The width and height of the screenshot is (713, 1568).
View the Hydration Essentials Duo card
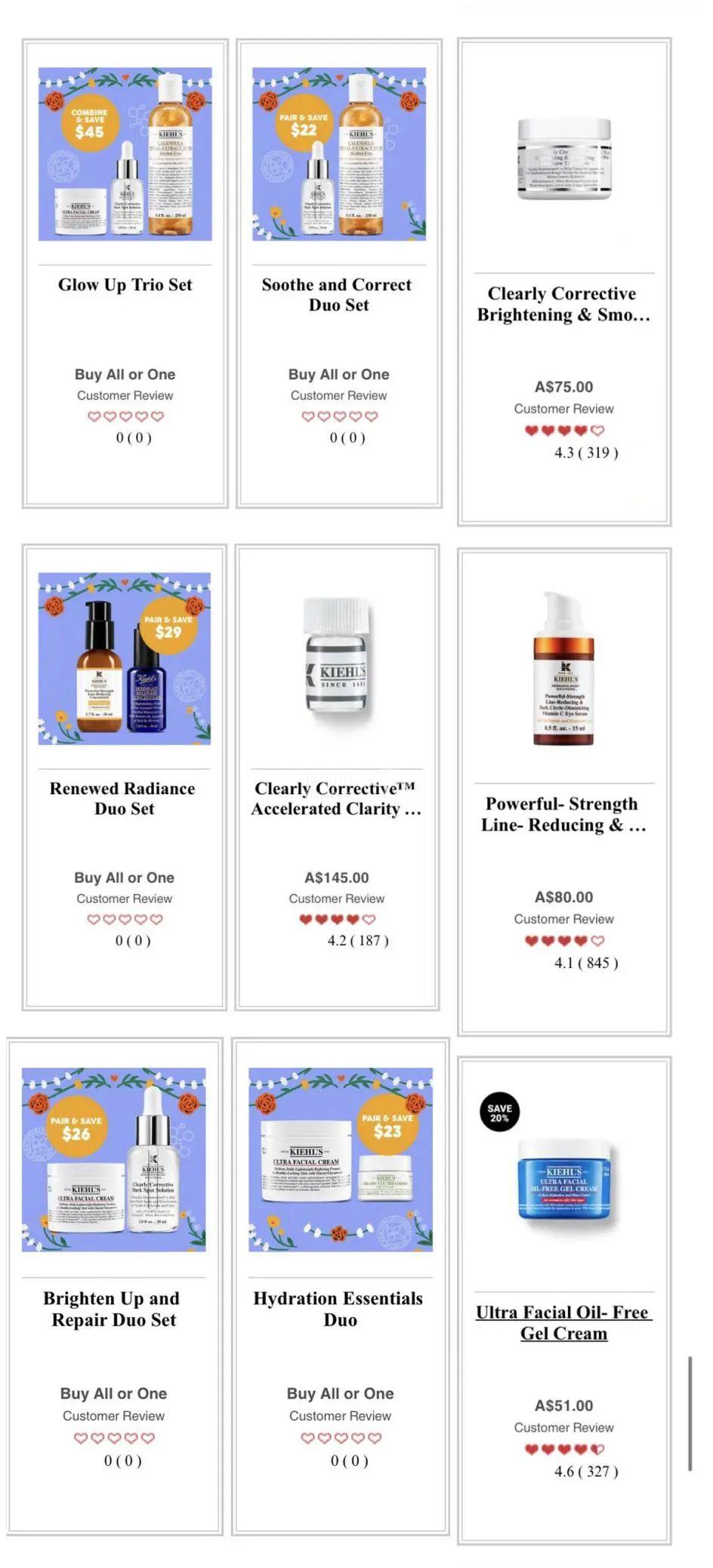tap(340, 1309)
